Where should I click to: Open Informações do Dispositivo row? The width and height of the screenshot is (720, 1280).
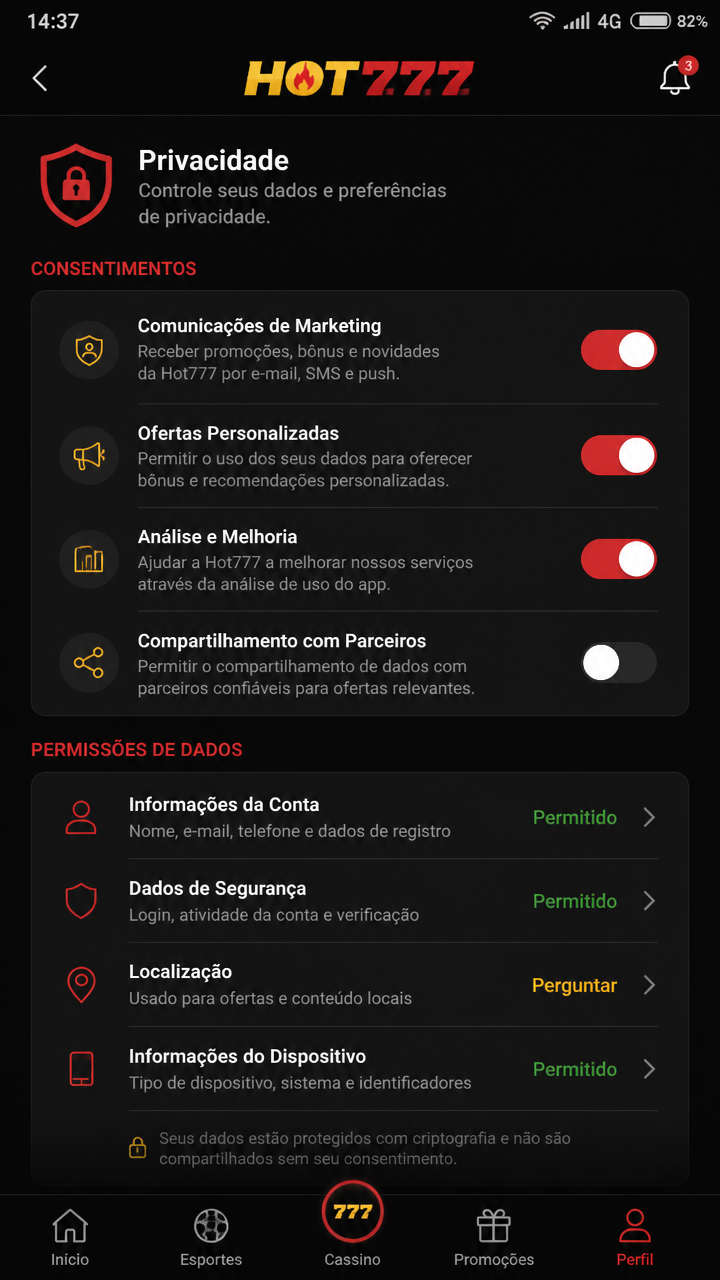pyautogui.click(x=360, y=1069)
